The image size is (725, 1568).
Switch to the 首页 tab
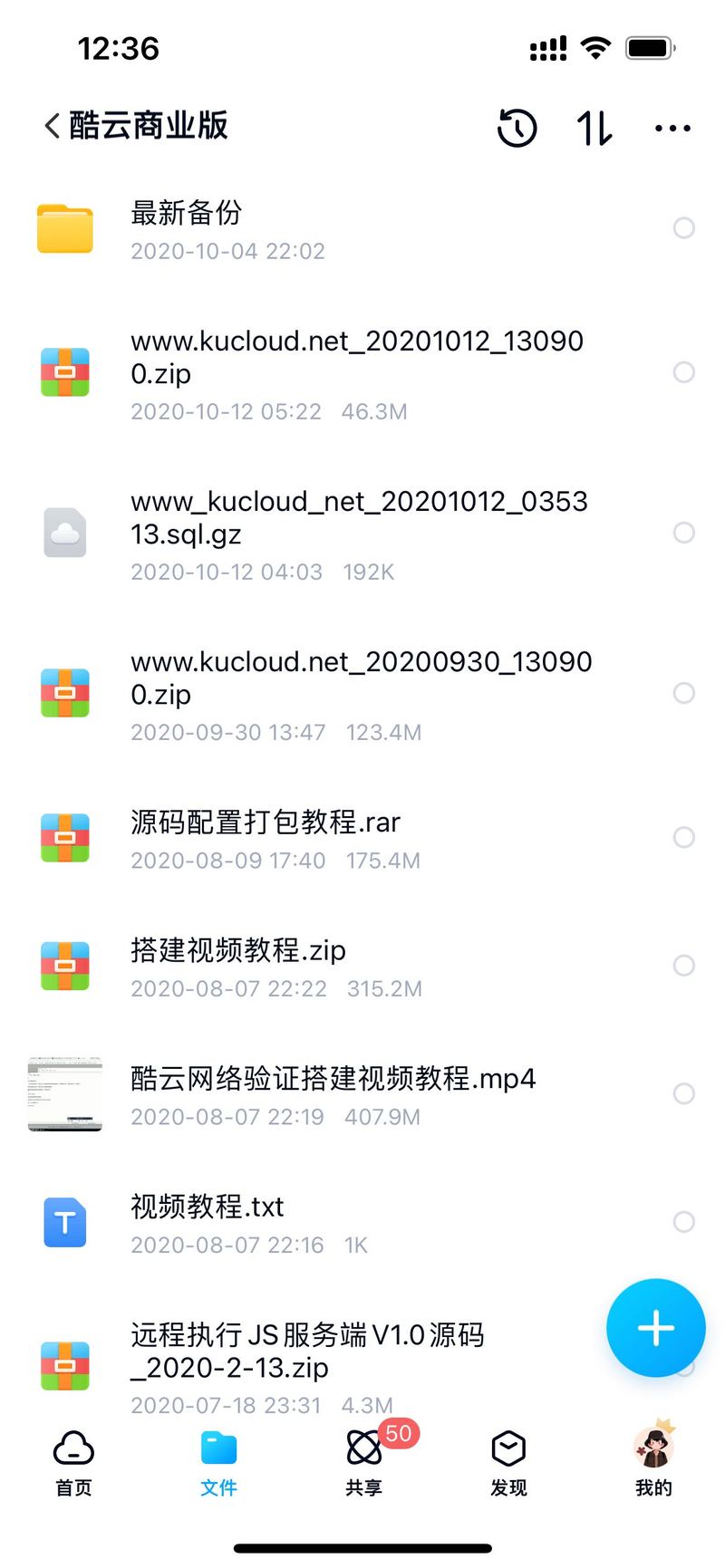point(73,1462)
